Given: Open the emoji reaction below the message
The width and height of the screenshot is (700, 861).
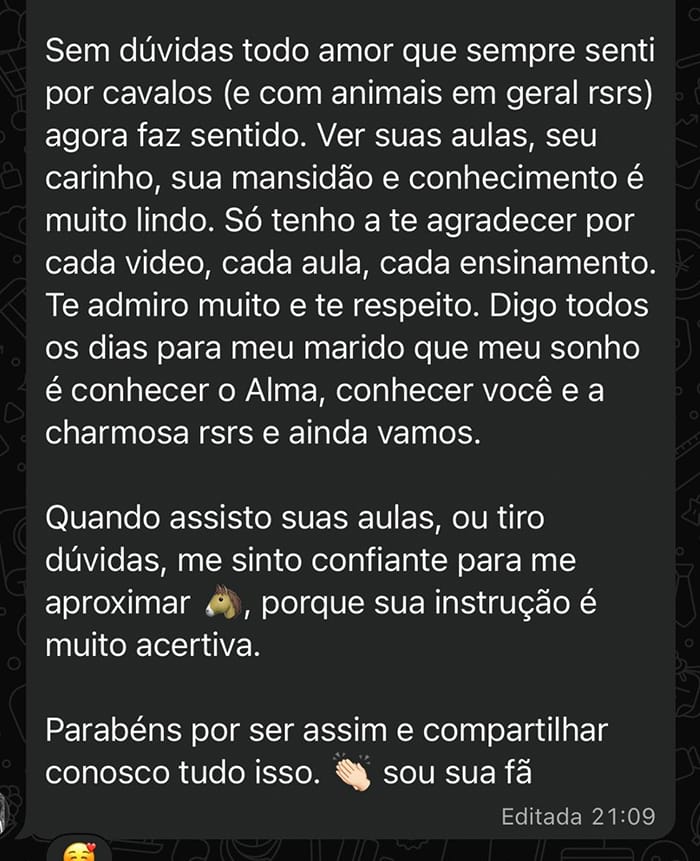Looking at the screenshot, I should pyautogui.click(x=77, y=852).
